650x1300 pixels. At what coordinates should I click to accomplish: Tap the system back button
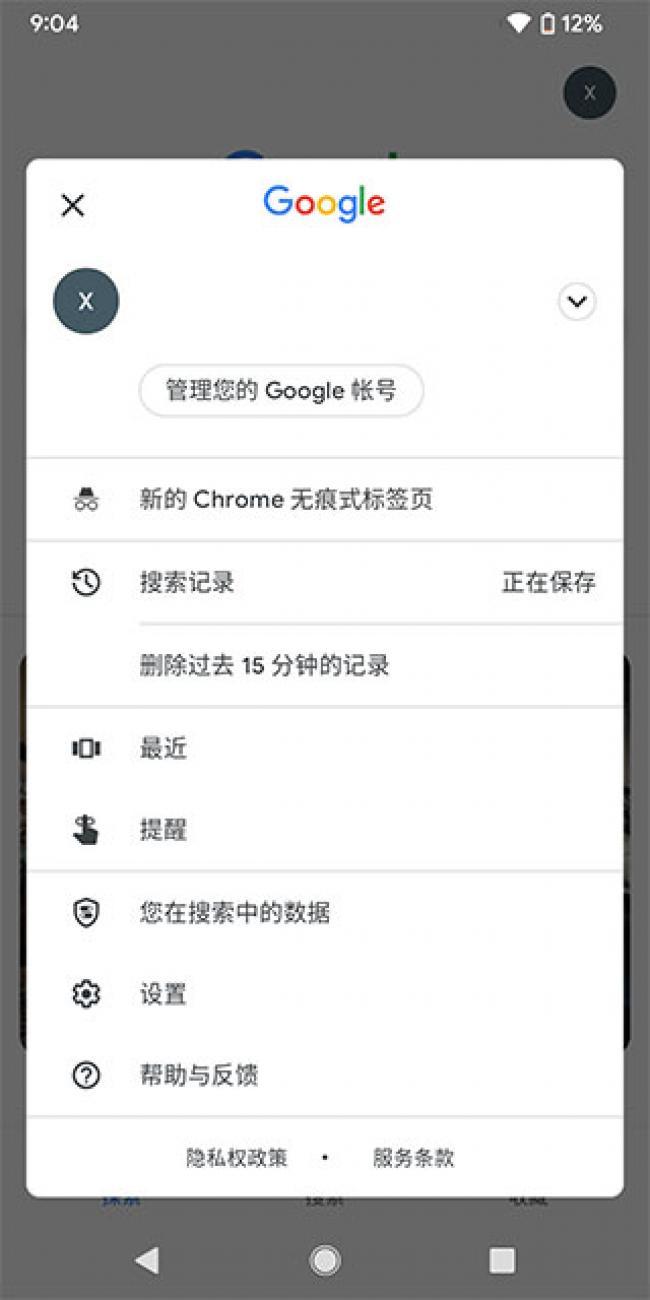point(147,1260)
